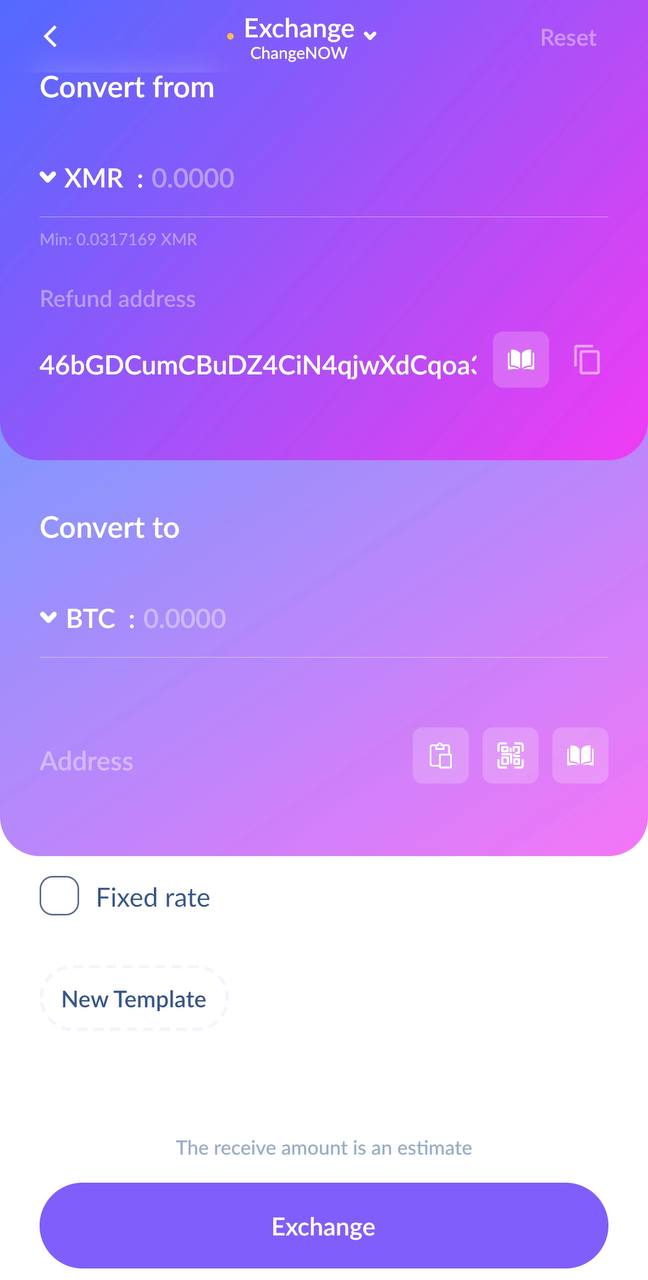Open address book for refund address

tap(521, 360)
